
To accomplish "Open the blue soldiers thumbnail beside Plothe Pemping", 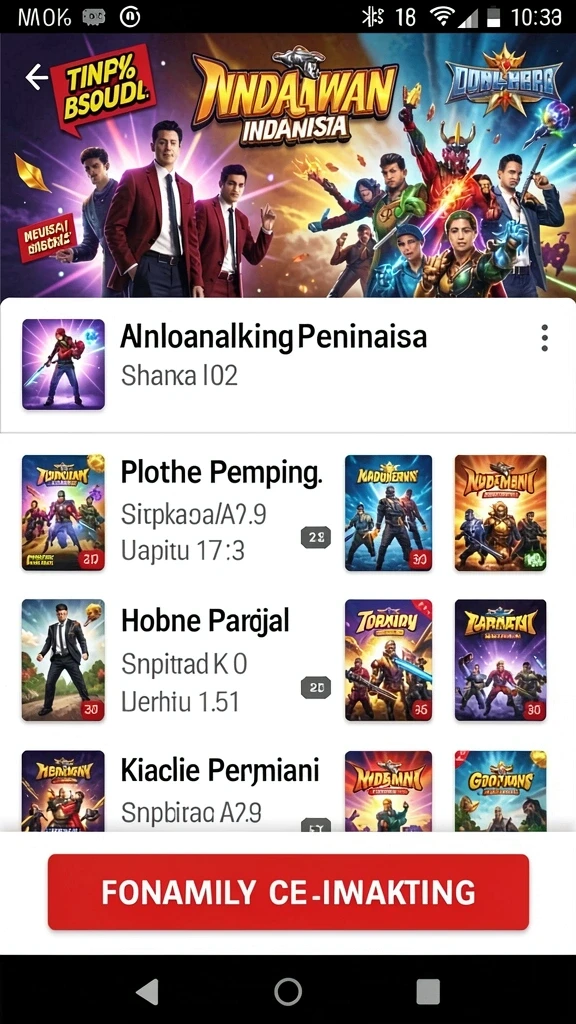I will click(389, 513).
